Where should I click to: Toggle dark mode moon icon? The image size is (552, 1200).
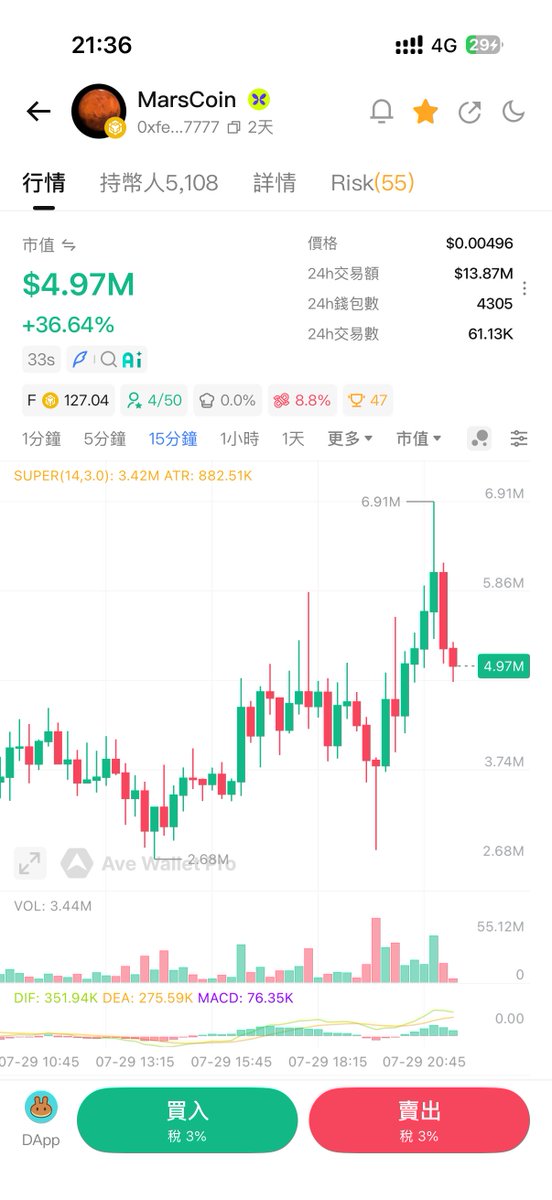pyautogui.click(x=513, y=111)
